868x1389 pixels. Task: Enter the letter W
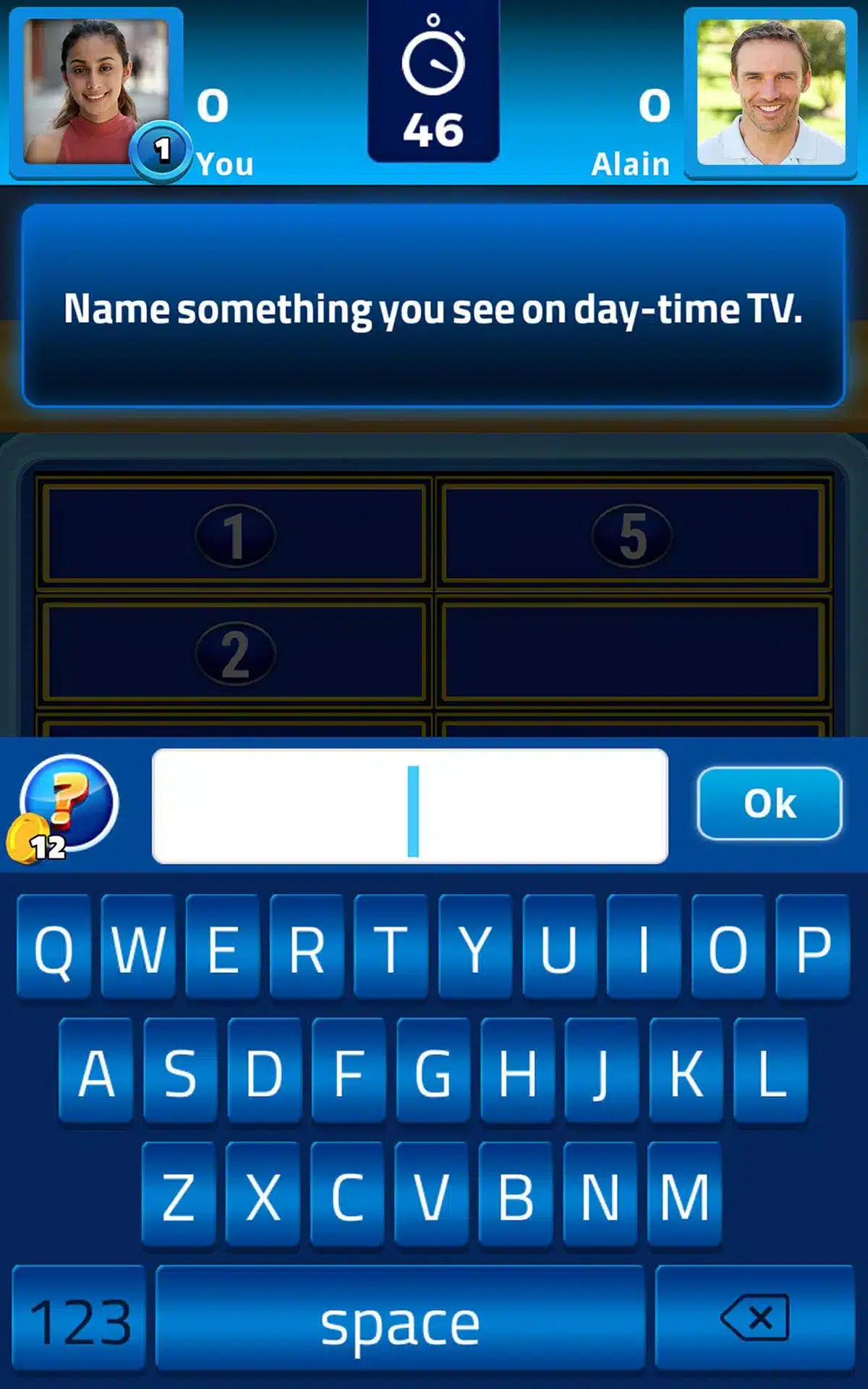[138, 948]
